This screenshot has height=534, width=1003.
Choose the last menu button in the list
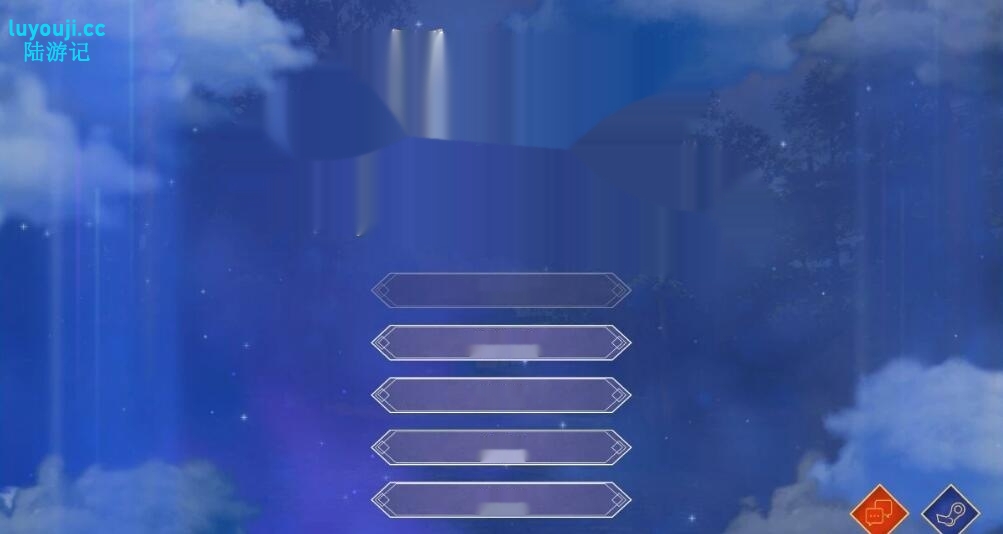pos(501,500)
